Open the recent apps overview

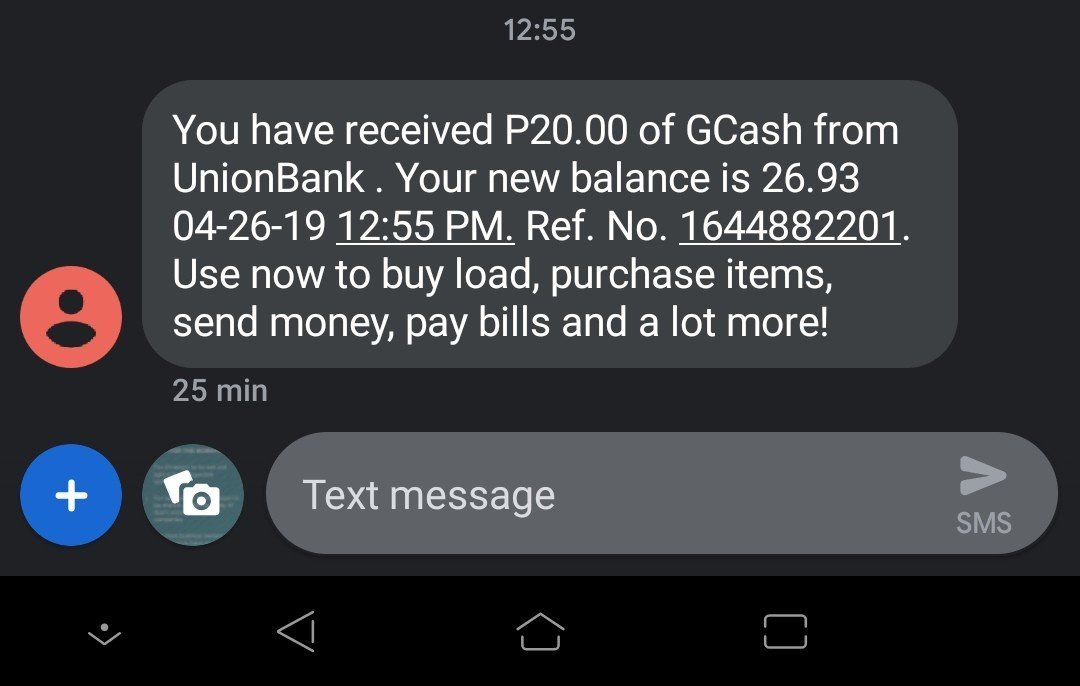click(x=785, y=632)
